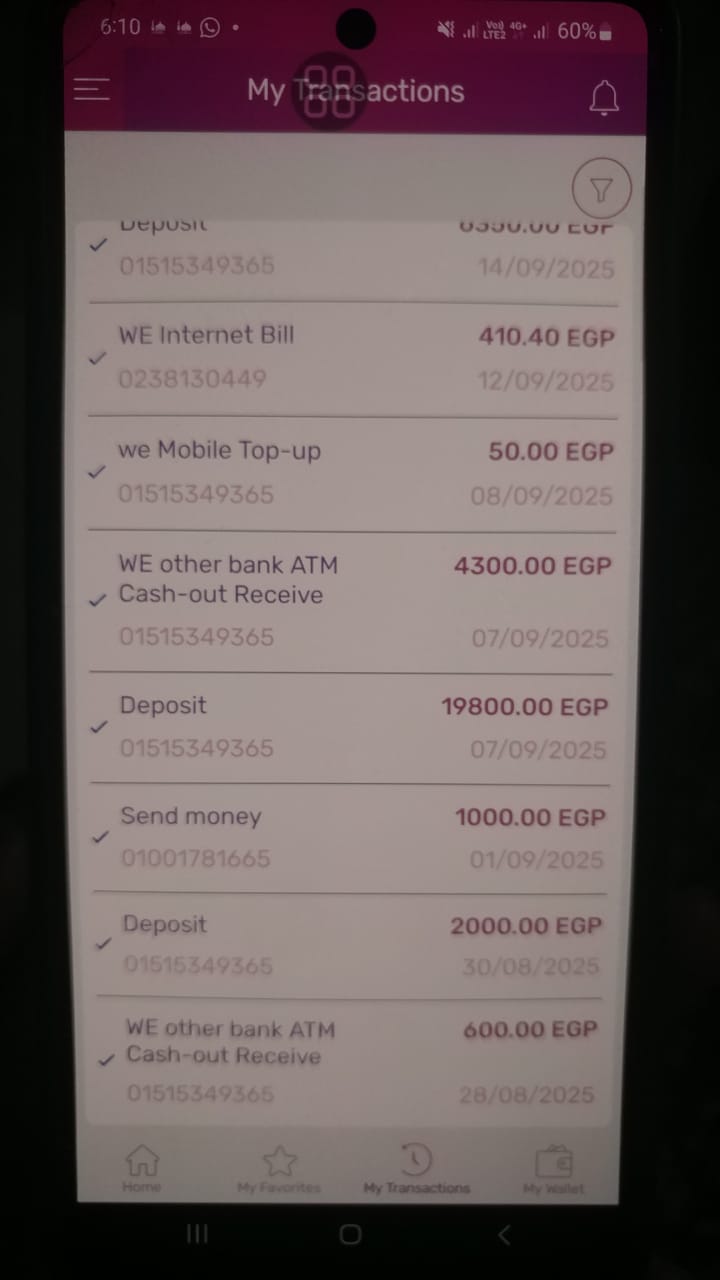The image size is (720, 1280).
Task: Open the 600.00 EGP ATM Cash-out transaction
Action: [x=350, y=1060]
